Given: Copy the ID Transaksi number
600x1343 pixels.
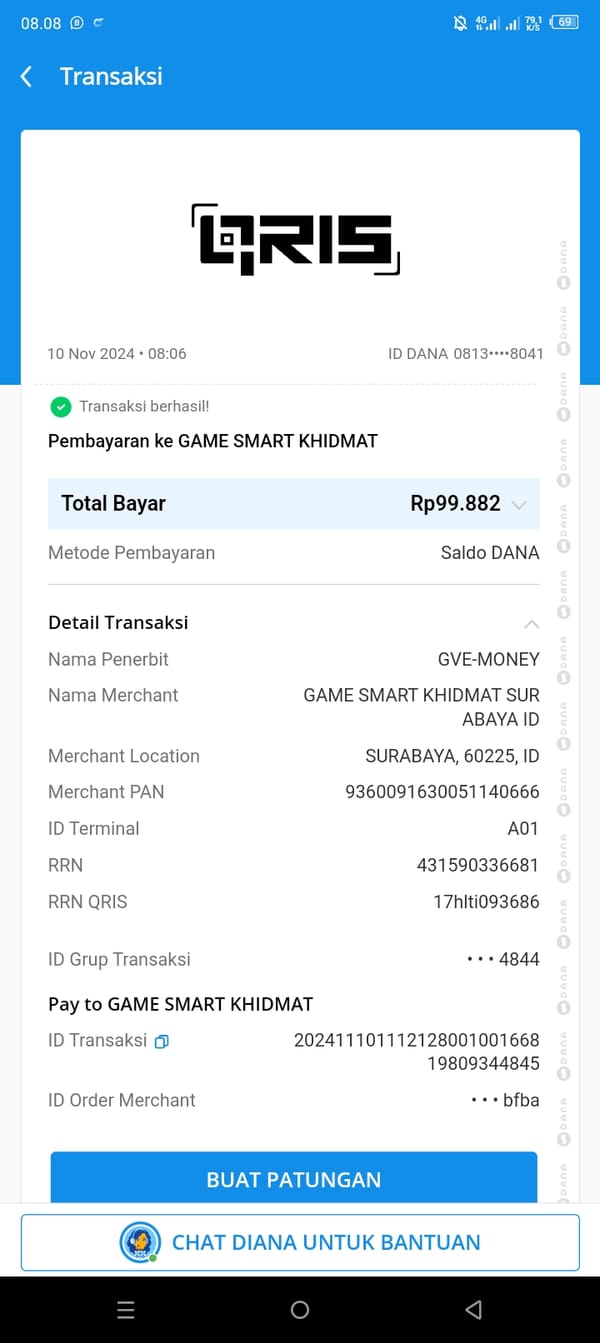Looking at the screenshot, I should 161,1041.
